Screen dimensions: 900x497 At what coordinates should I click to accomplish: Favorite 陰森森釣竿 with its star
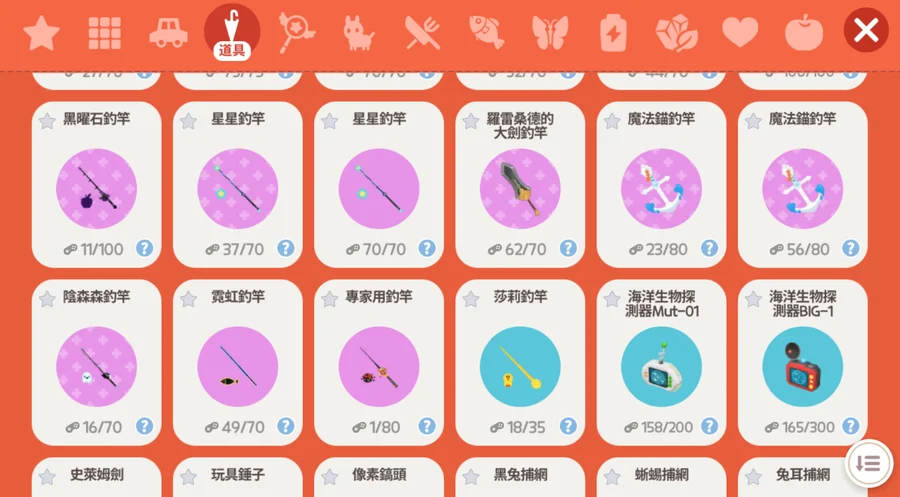[x=47, y=299]
